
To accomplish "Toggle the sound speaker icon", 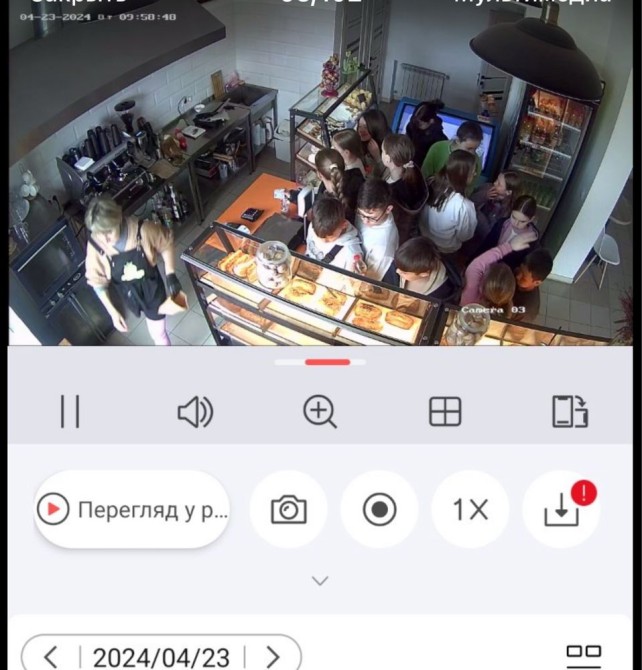I will (x=195, y=411).
